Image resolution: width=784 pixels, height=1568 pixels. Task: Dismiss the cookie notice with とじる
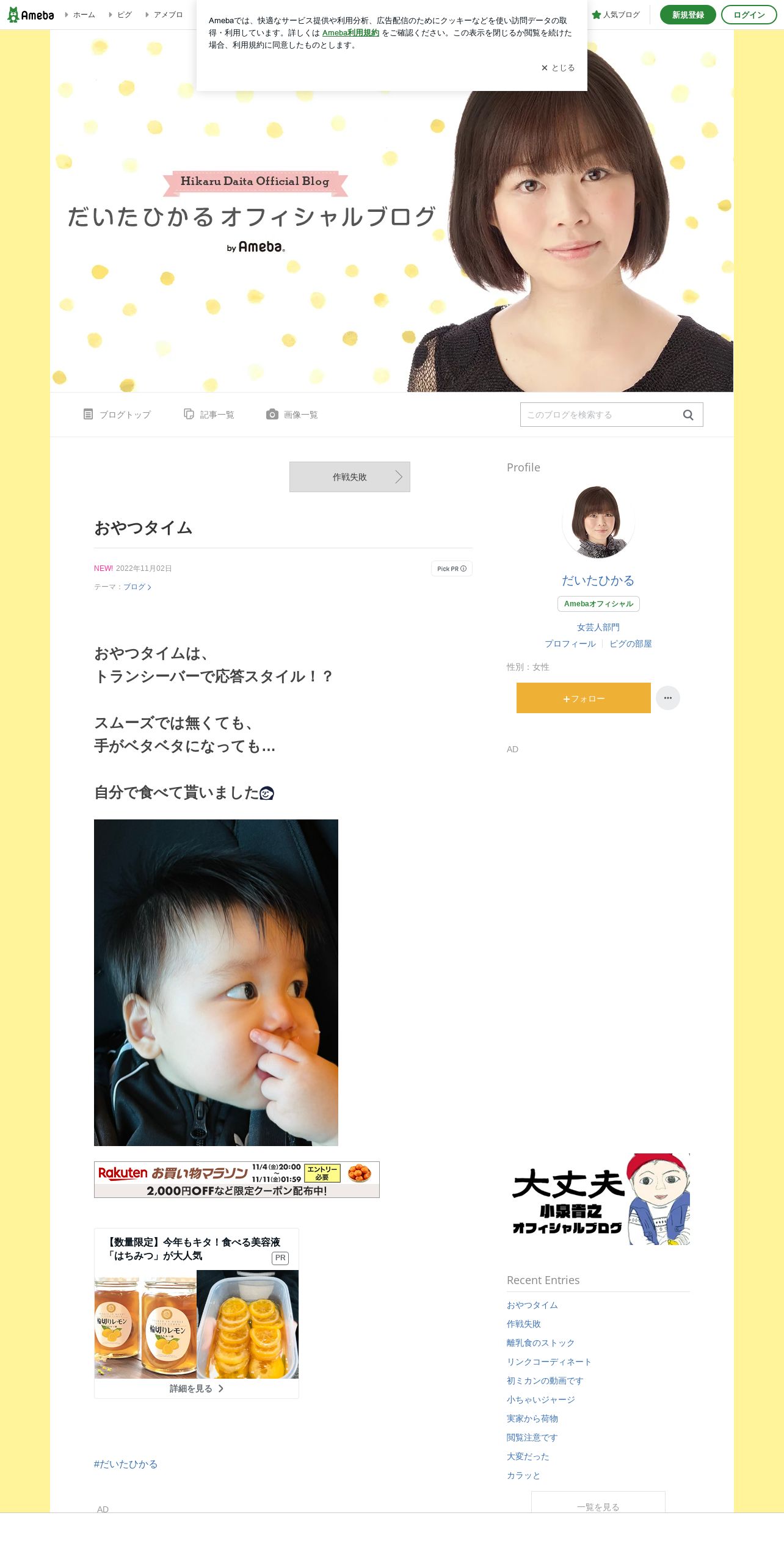(x=558, y=68)
